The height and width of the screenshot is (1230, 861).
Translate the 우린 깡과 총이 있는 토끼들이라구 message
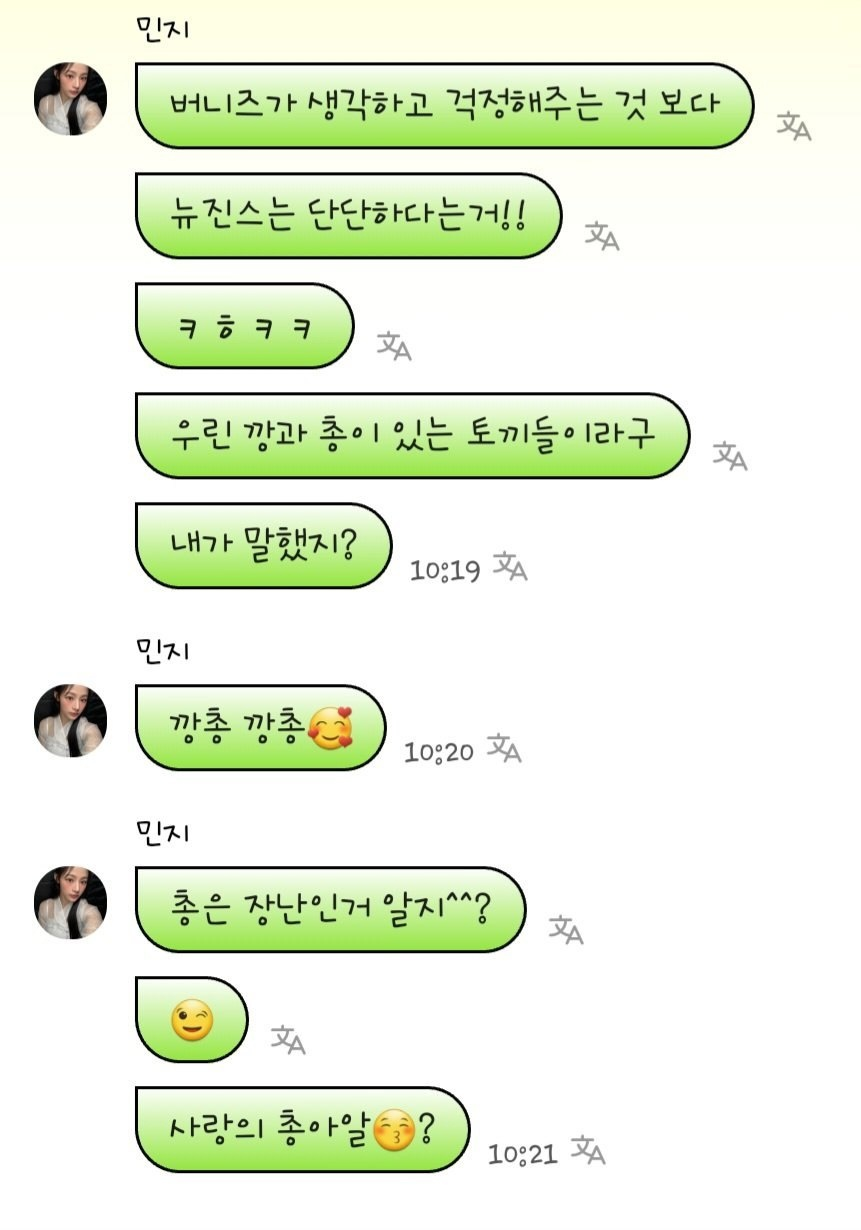(x=730, y=456)
